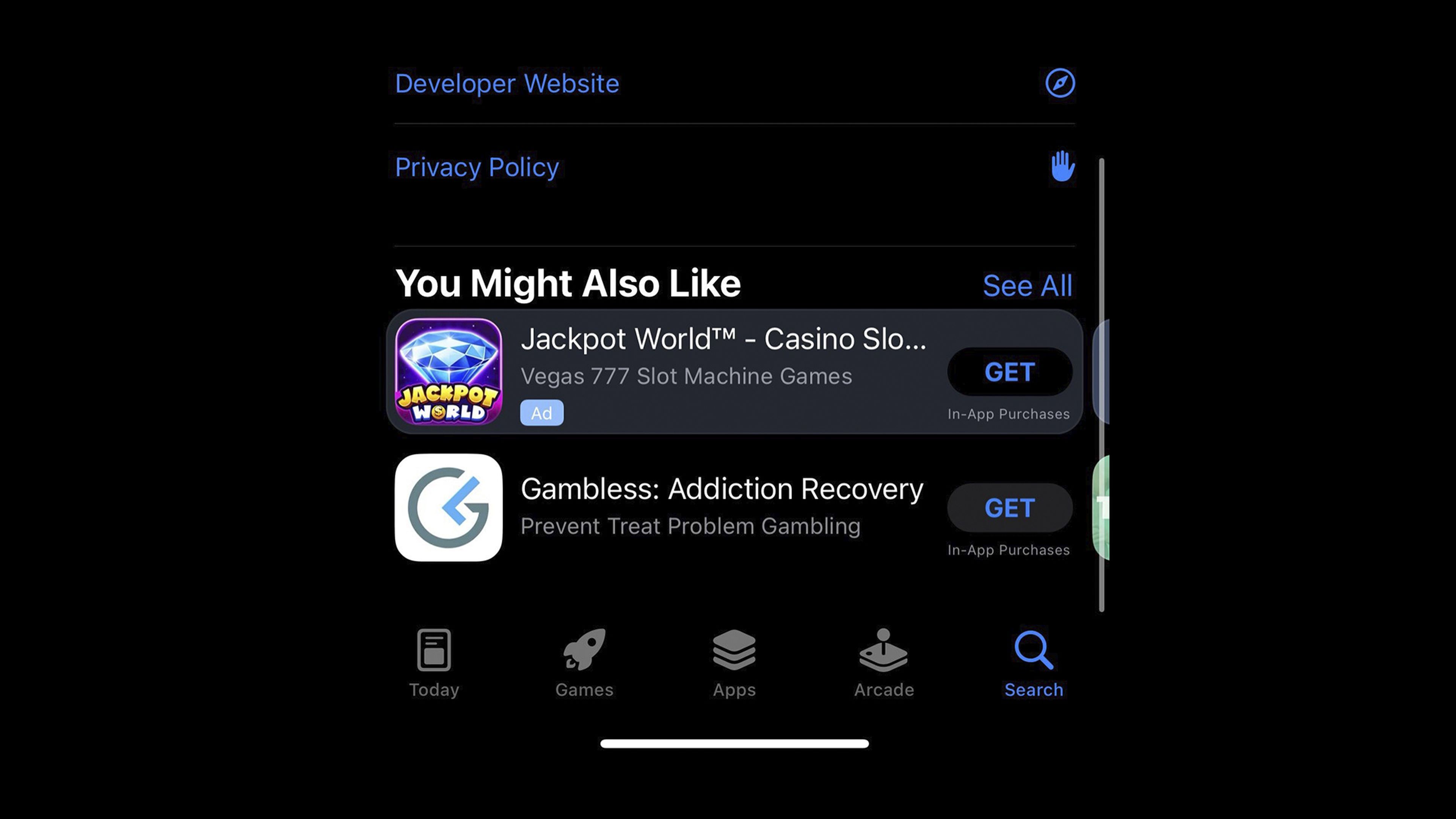1456x819 pixels.
Task: Open the Arcade tab
Action: pos(883,664)
